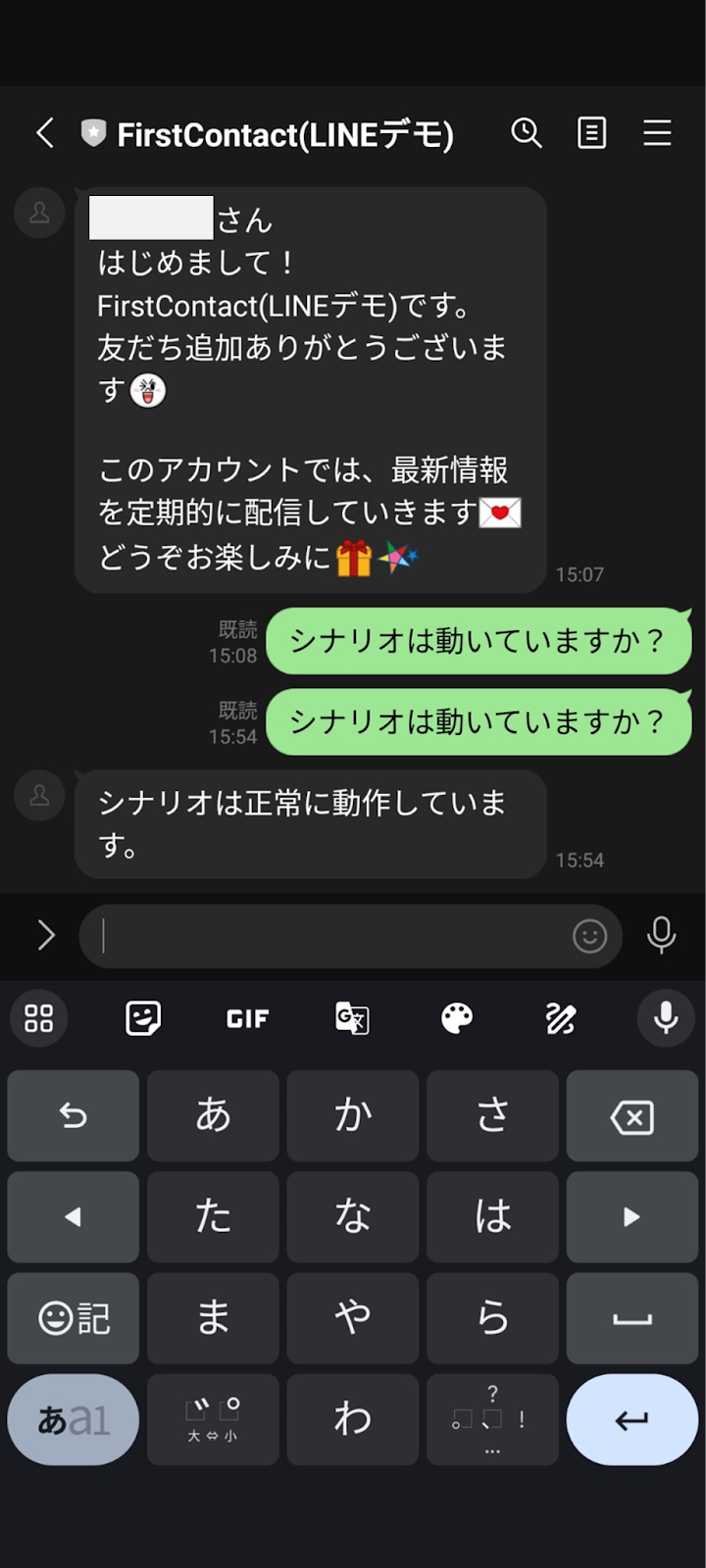Focus the message input field

click(333, 936)
